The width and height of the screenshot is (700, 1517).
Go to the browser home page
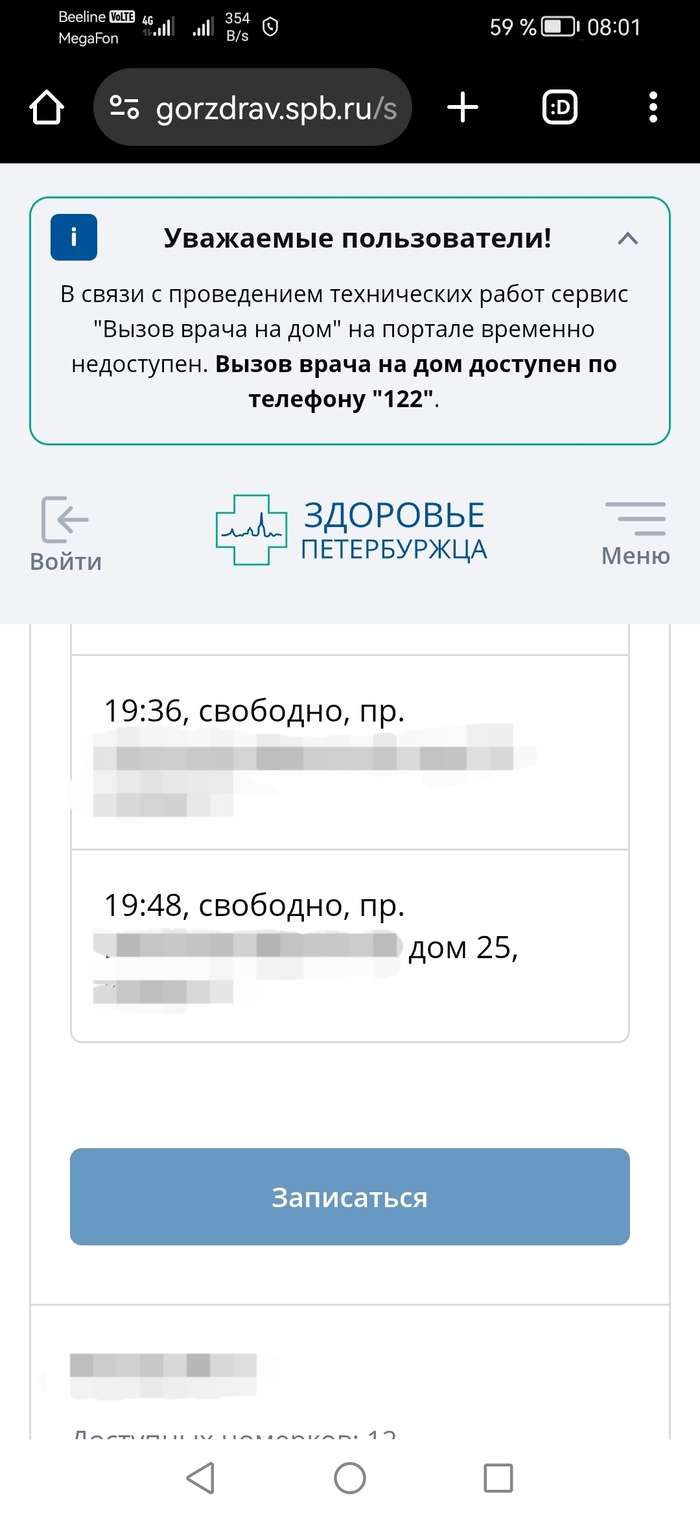(47, 108)
